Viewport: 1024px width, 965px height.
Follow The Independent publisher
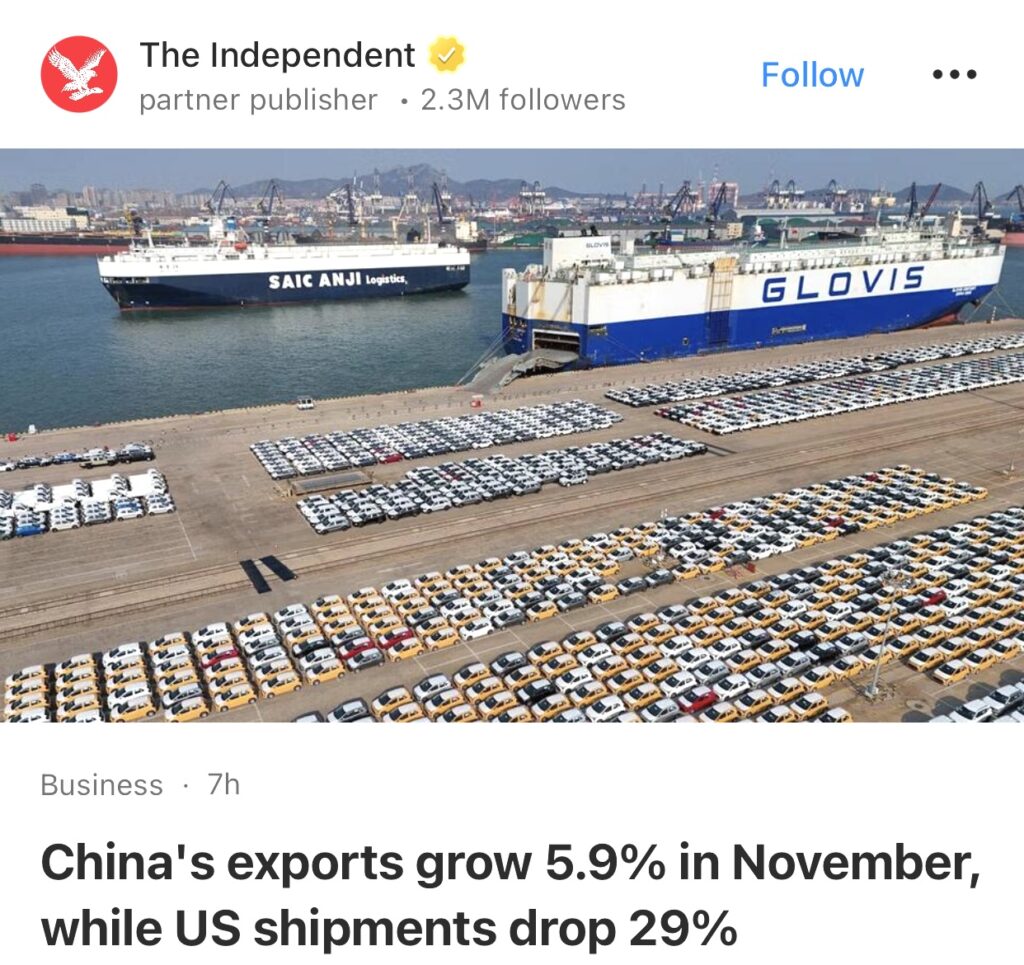pos(812,75)
